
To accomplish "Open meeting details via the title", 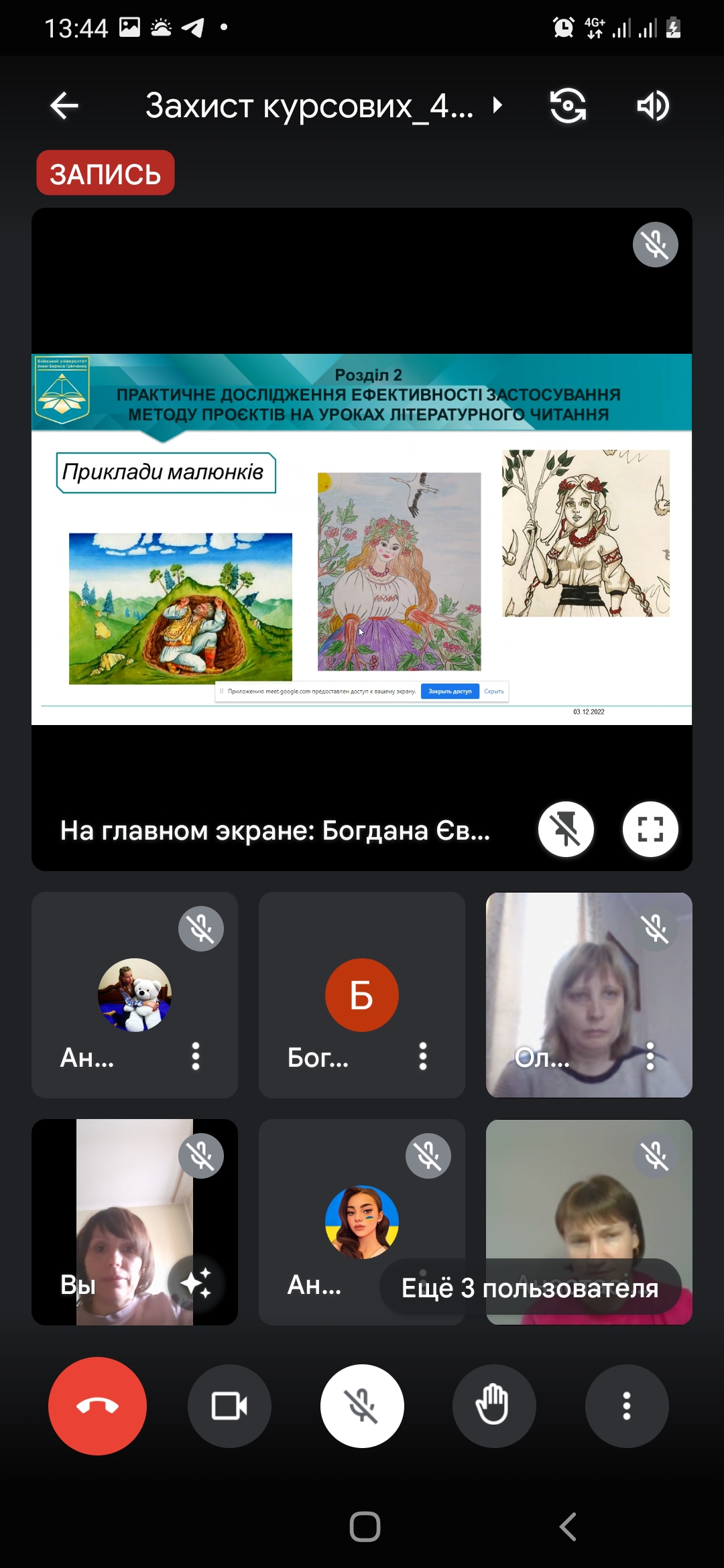I will pyautogui.click(x=322, y=106).
